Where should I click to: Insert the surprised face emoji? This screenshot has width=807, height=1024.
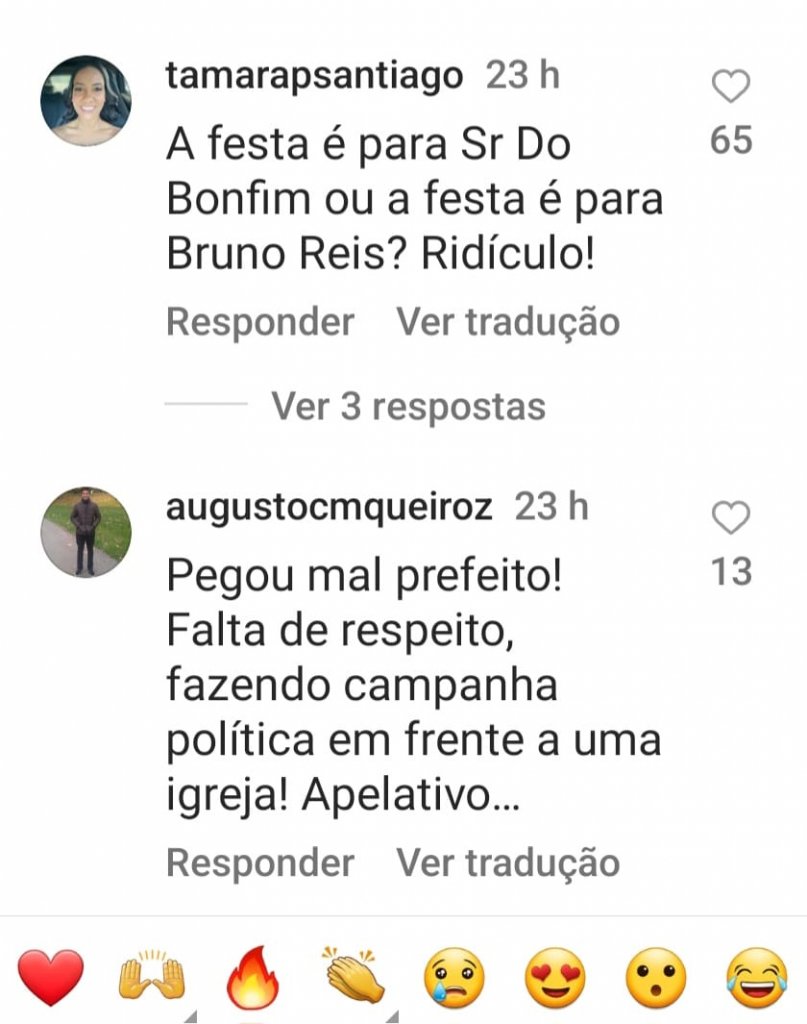coord(656,977)
